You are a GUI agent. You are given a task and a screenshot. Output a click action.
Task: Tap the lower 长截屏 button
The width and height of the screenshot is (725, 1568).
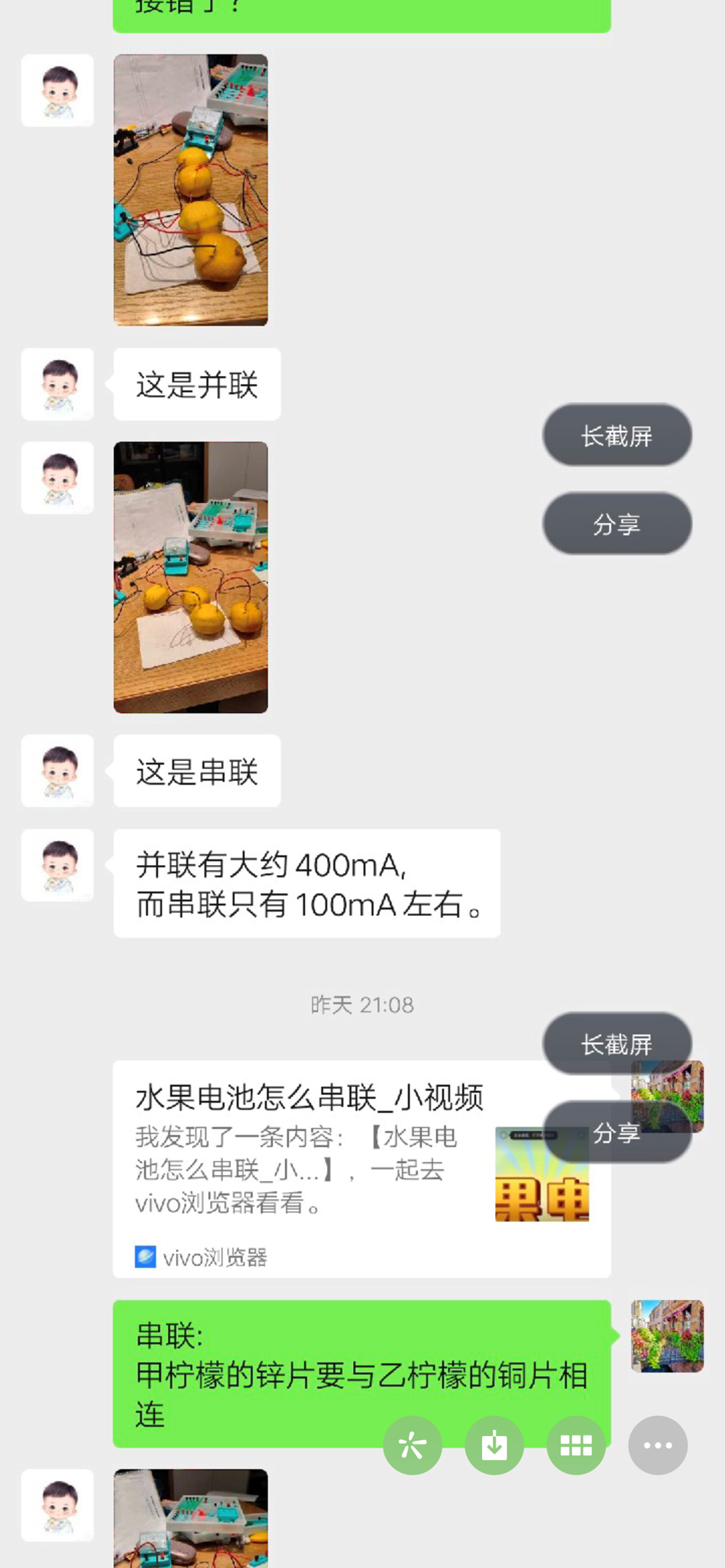617,1043
